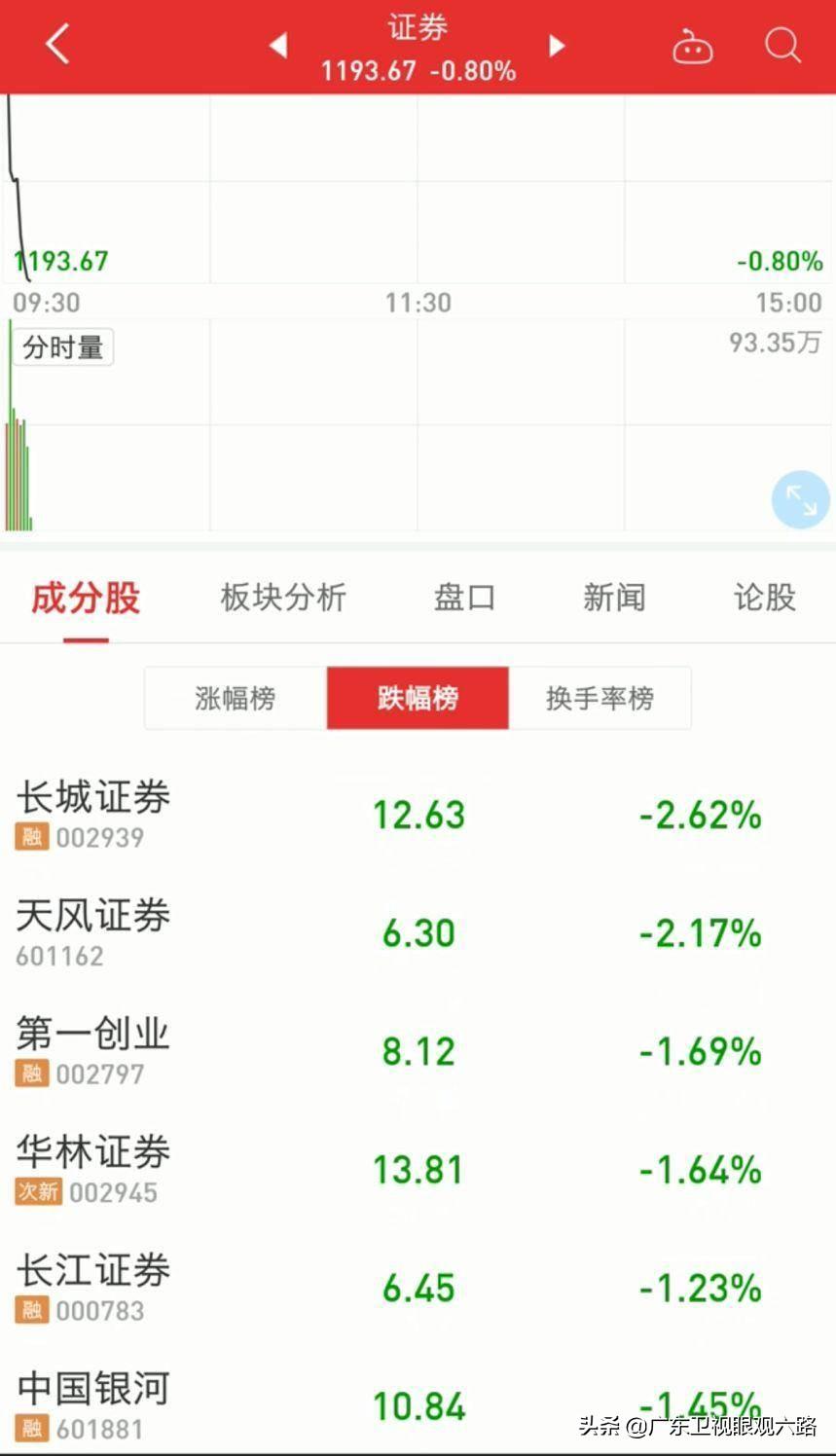Show the 换手率榜 ranking
This screenshot has height=1456, width=836.
click(x=600, y=698)
